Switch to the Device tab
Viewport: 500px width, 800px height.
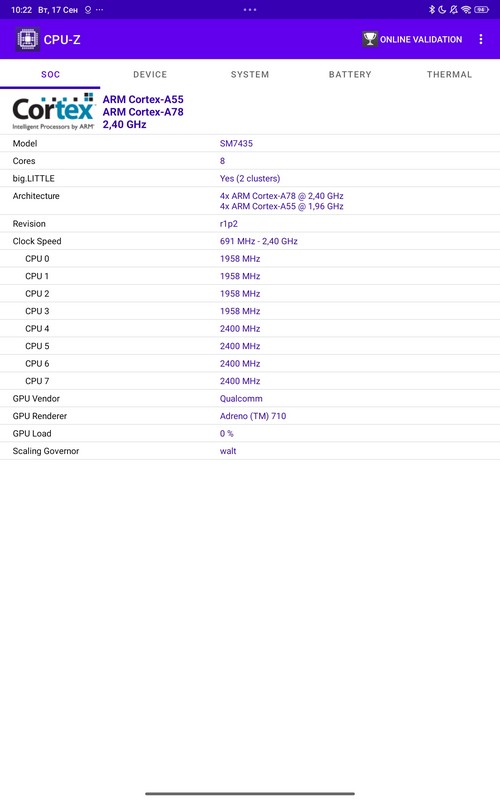tap(150, 74)
